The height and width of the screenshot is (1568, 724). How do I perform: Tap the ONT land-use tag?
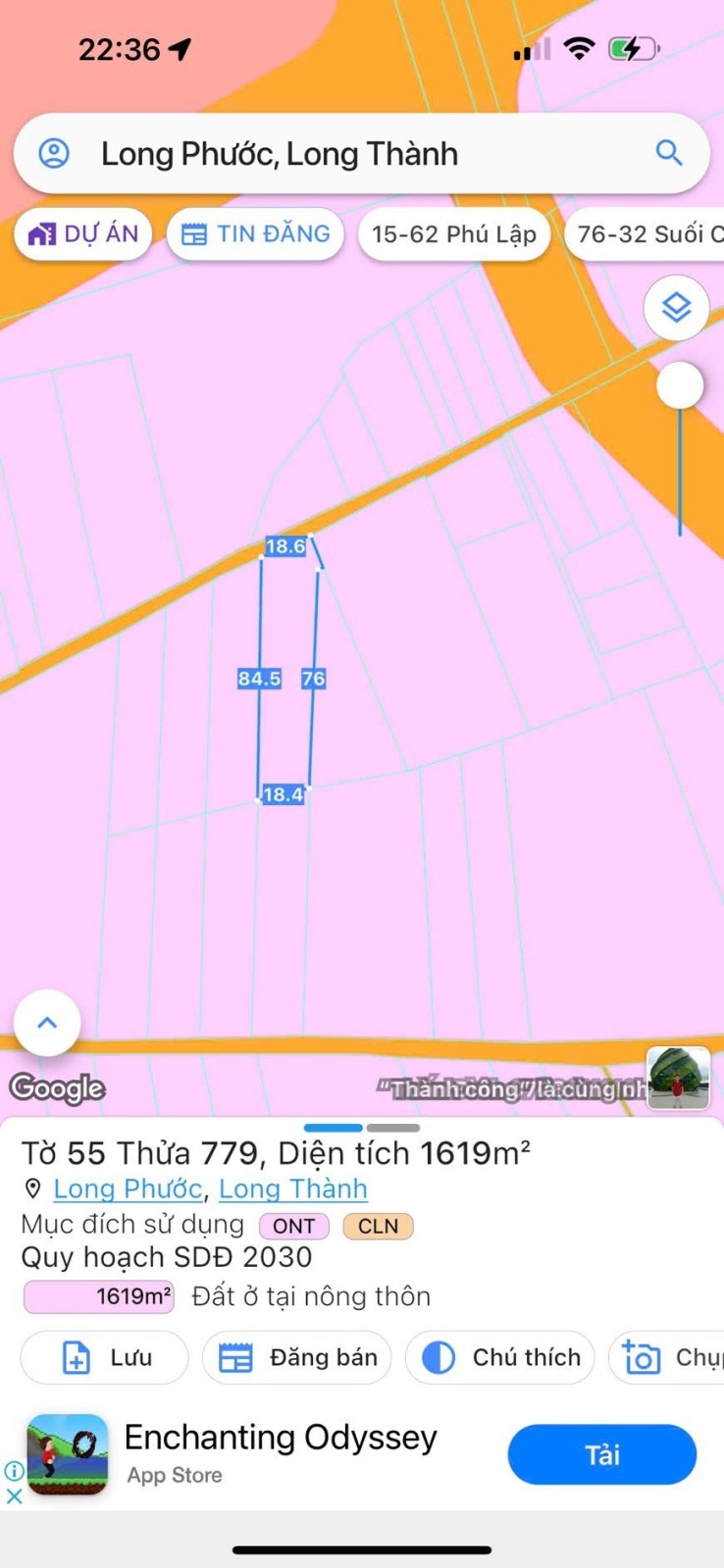[x=293, y=1226]
